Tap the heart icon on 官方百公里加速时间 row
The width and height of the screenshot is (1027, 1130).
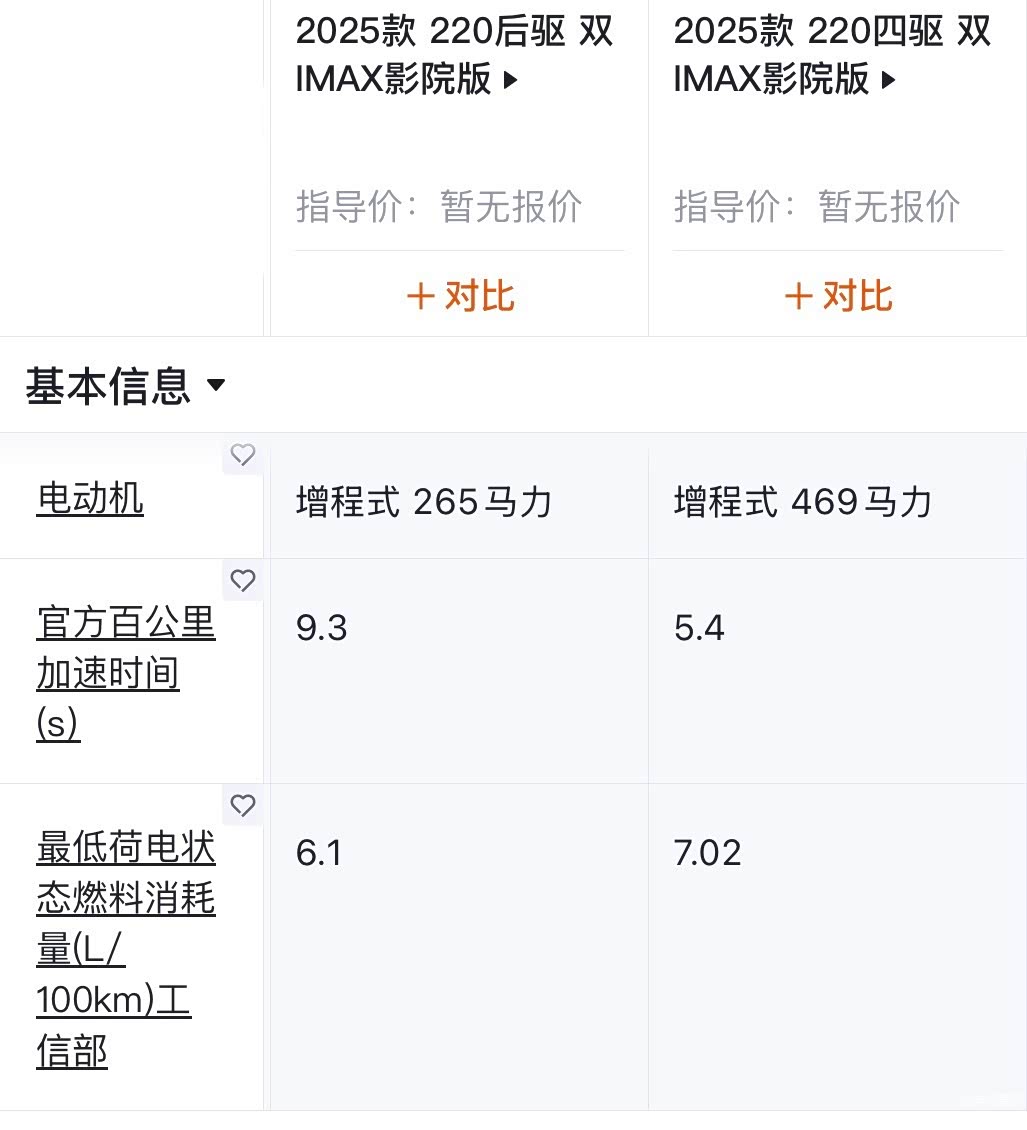pyautogui.click(x=243, y=581)
